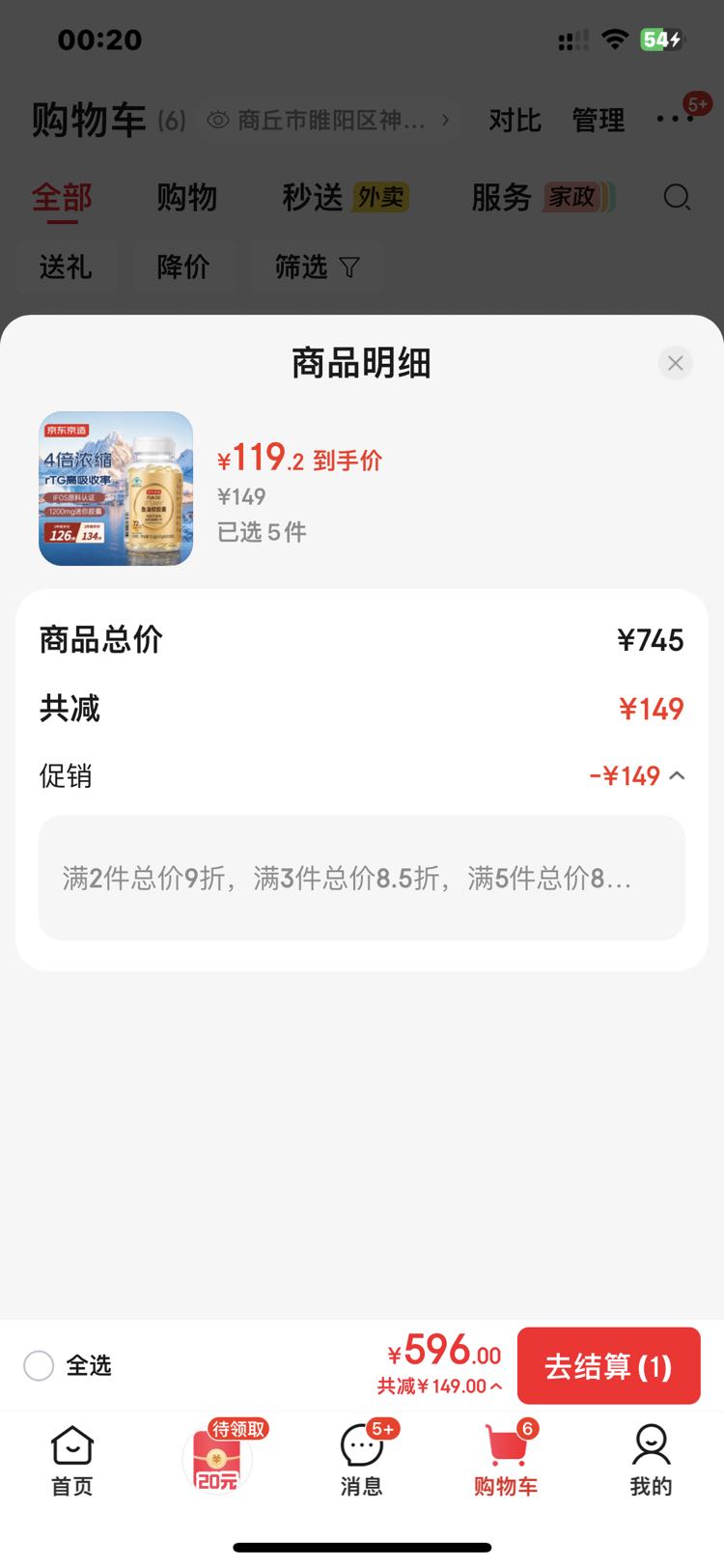Collapse the 促销 discount details
The image size is (724, 1568).
(677, 775)
